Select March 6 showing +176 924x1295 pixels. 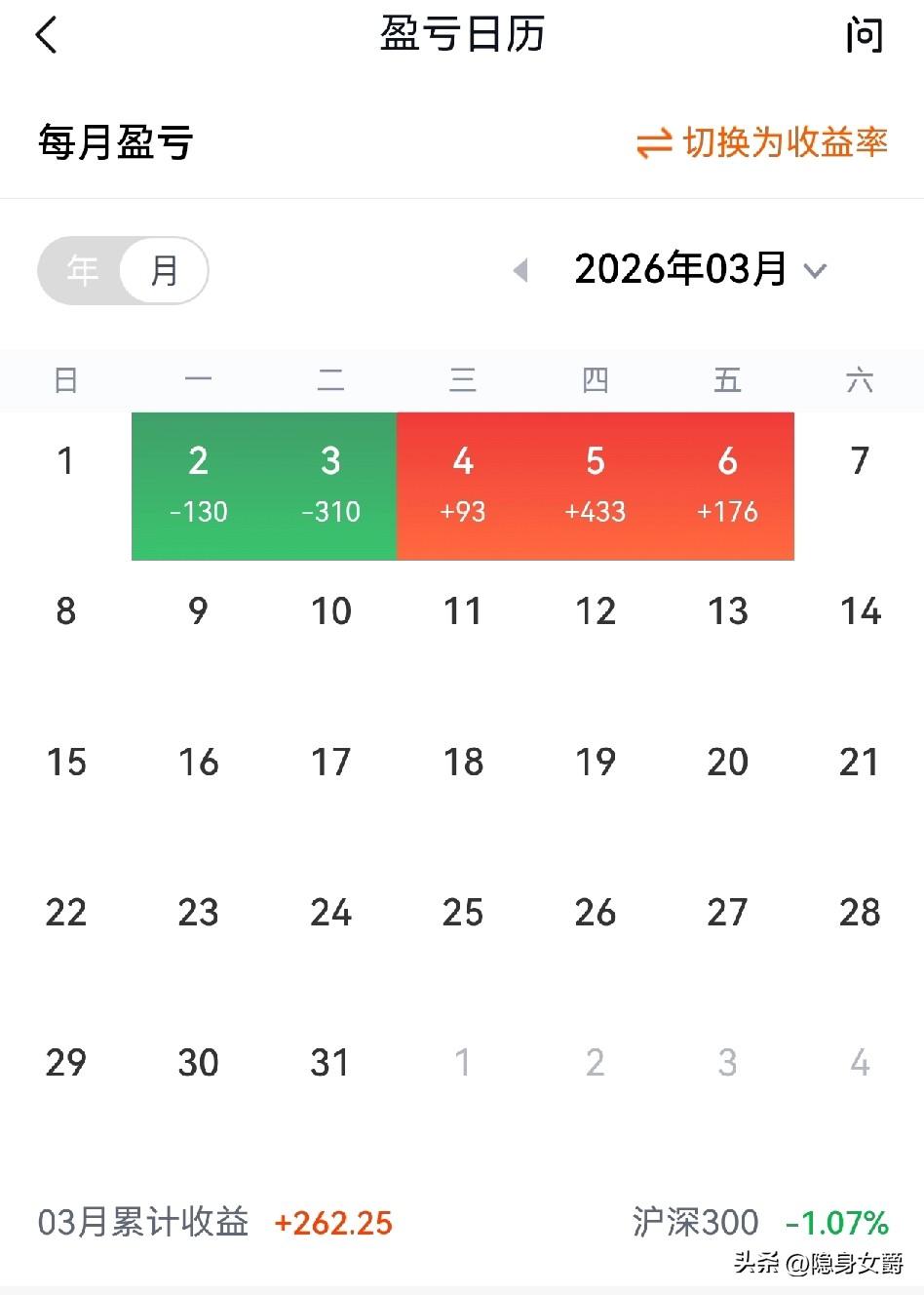point(727,485)
